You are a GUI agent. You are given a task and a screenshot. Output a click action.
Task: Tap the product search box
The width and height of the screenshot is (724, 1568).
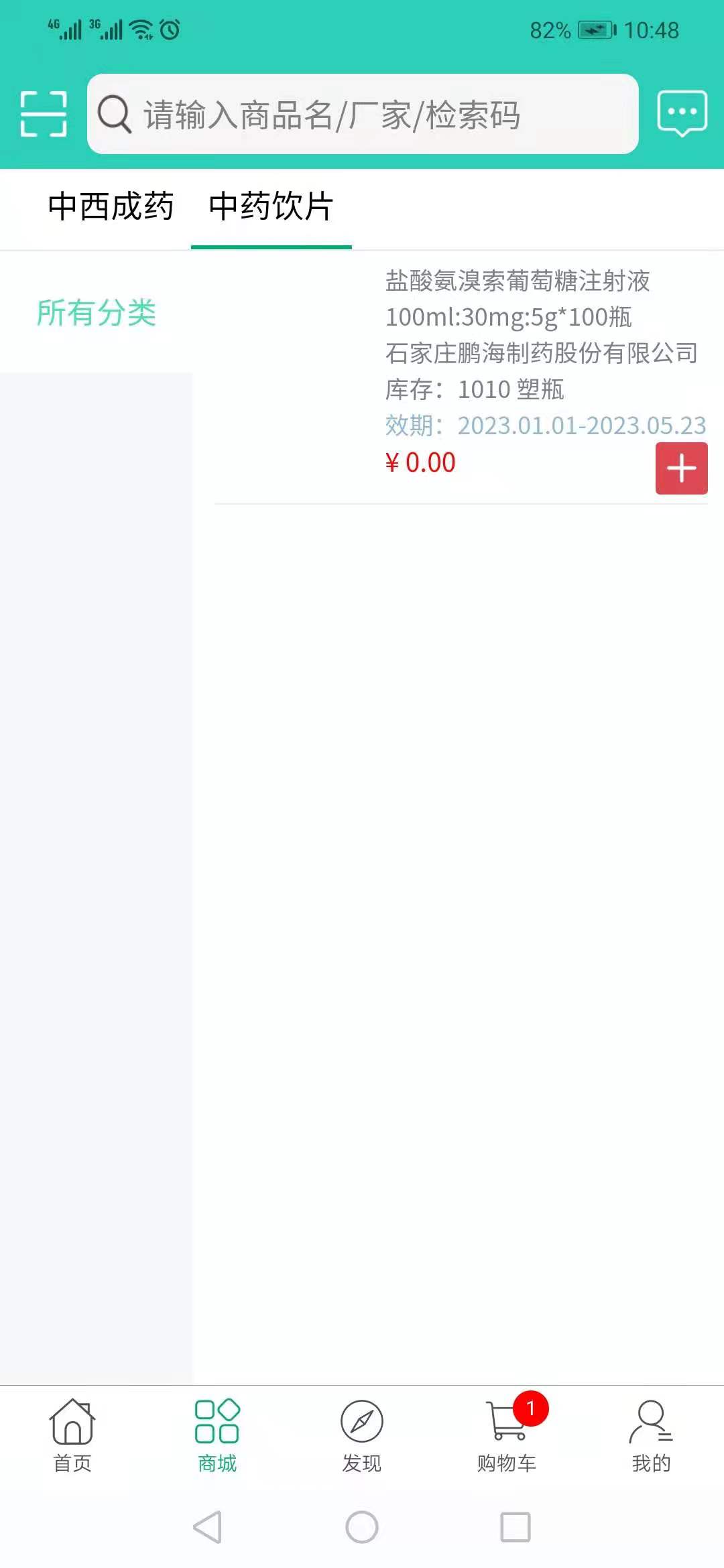363,114
